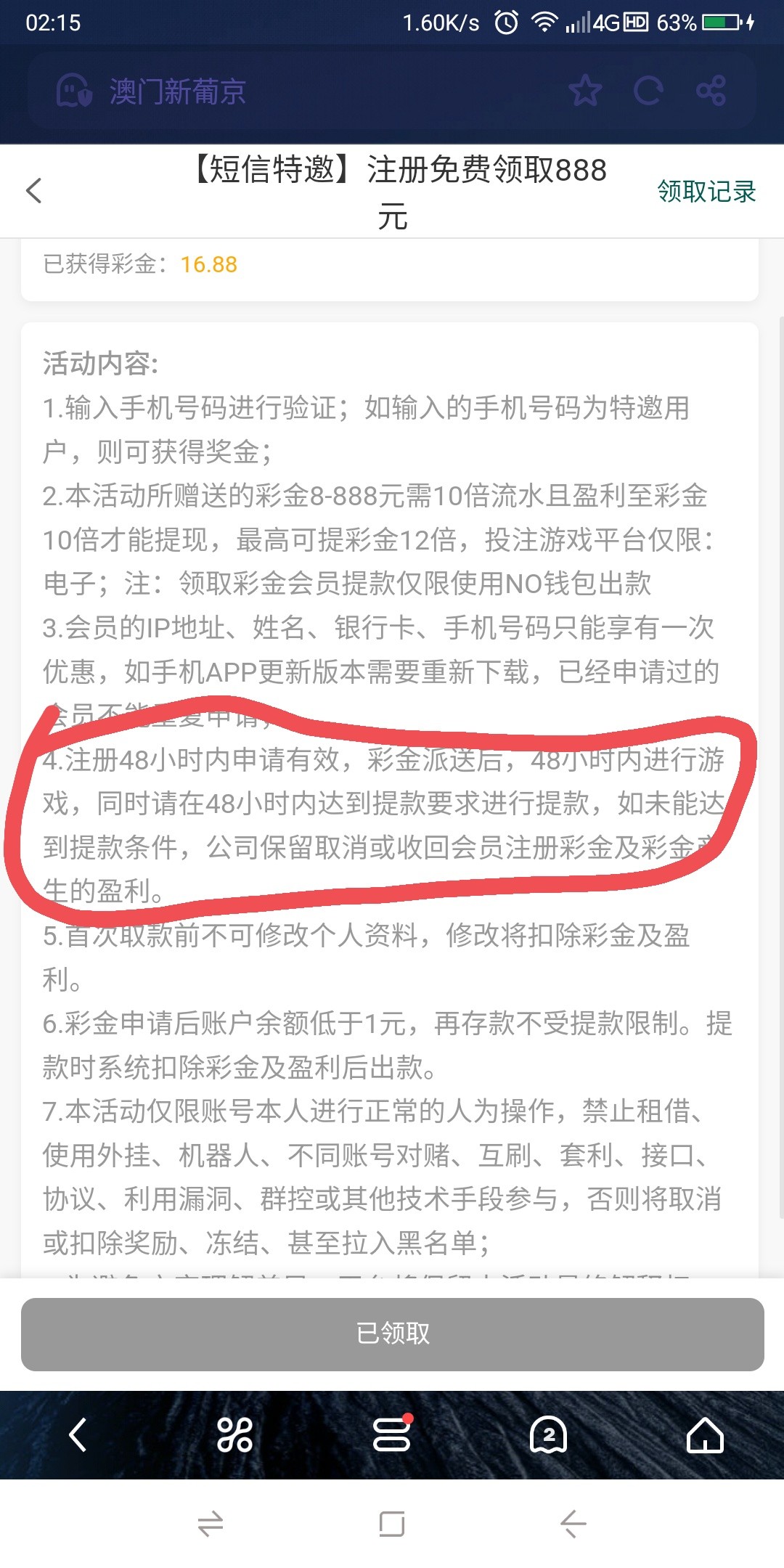Tap the 澳门新葡京 address bar
This screenshot has height=1568, width=784.
290,91
